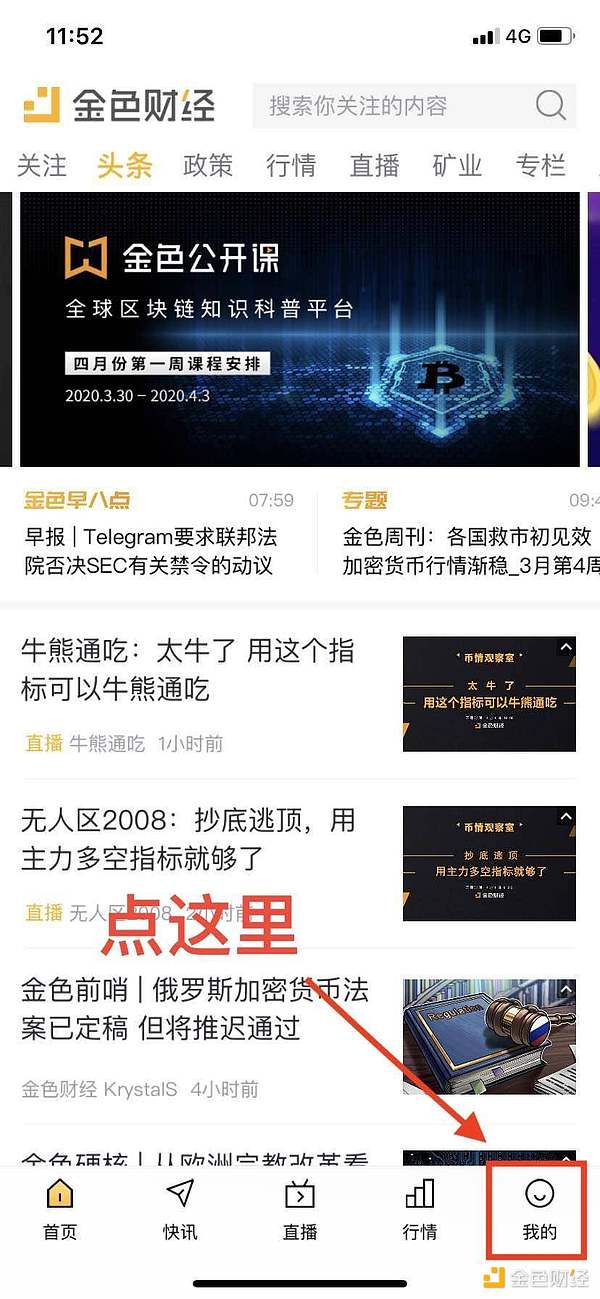
Task: Open the 快讯 bottom tab
Action: [x=180, y=1210]
